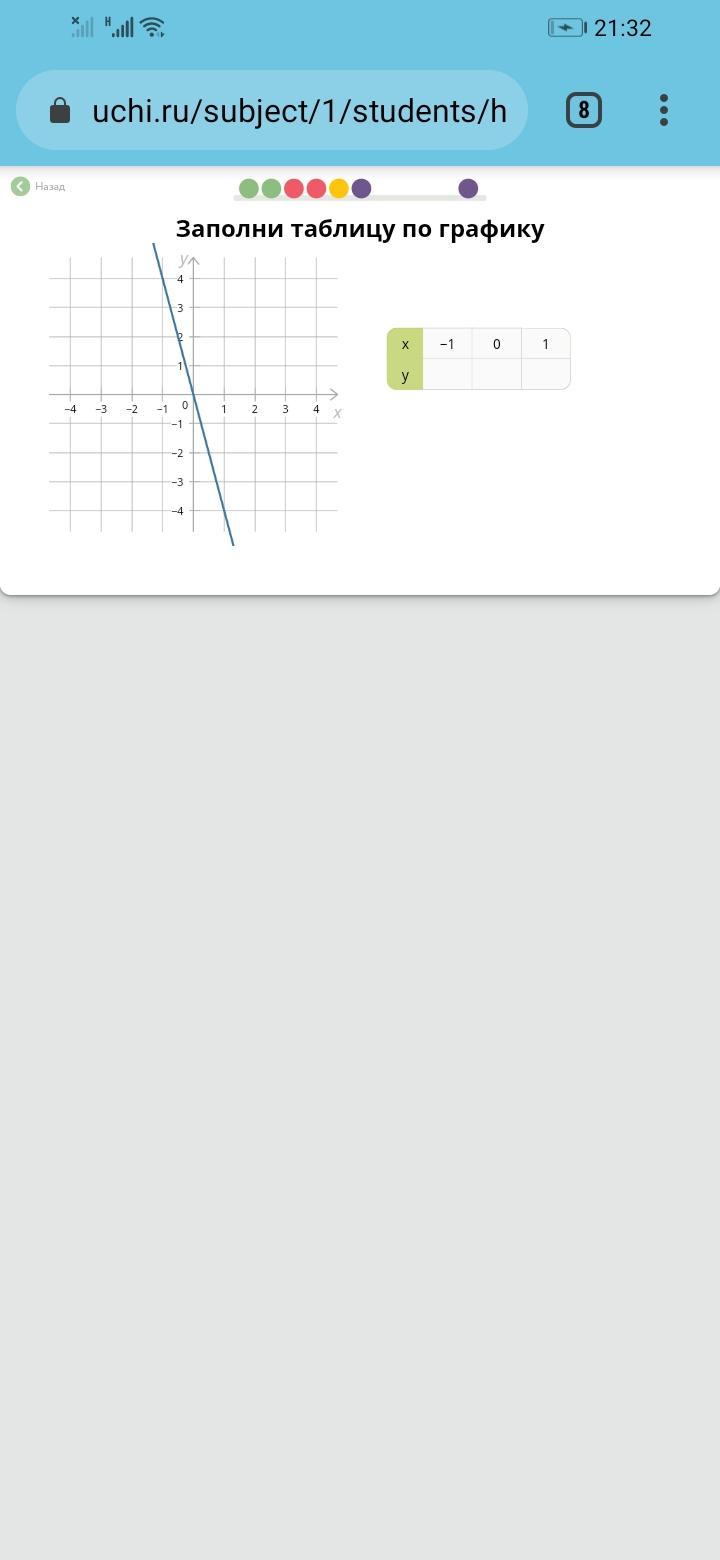Select the y cell under x = 1
The width and height of the screenshot is (720, 1560).
545,375
